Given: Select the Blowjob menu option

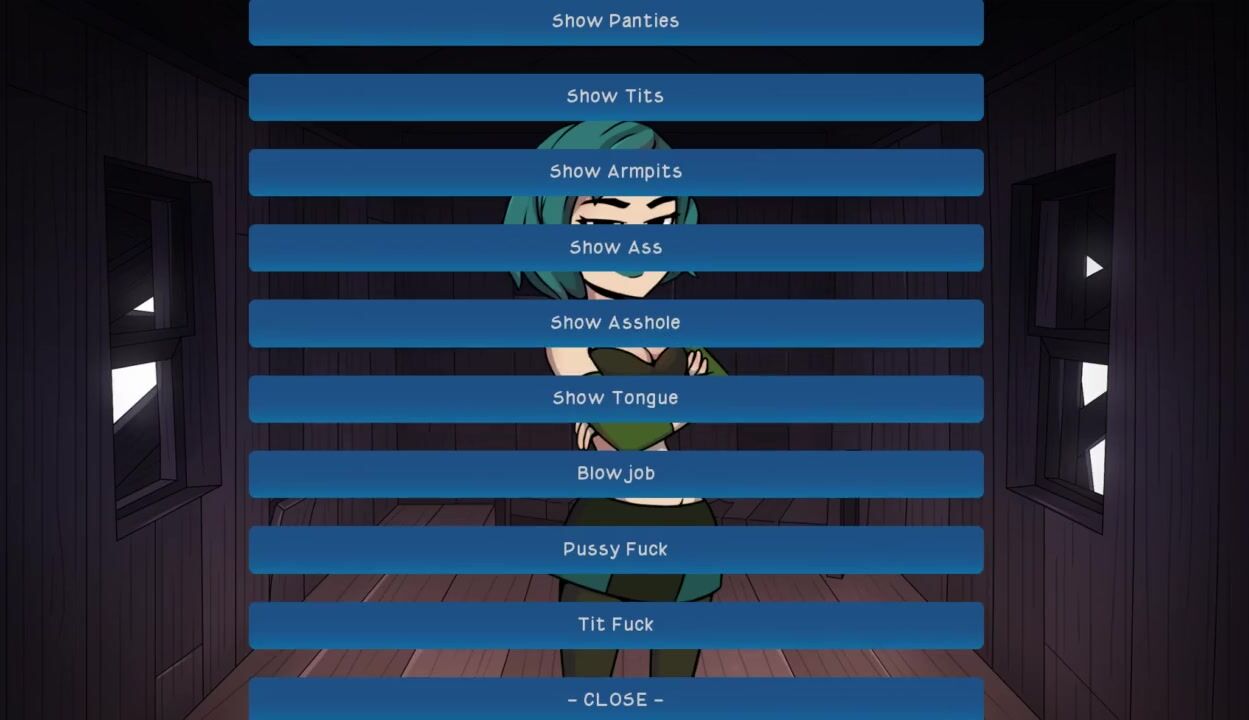Looking at the screenshot, I should [615, 474].
